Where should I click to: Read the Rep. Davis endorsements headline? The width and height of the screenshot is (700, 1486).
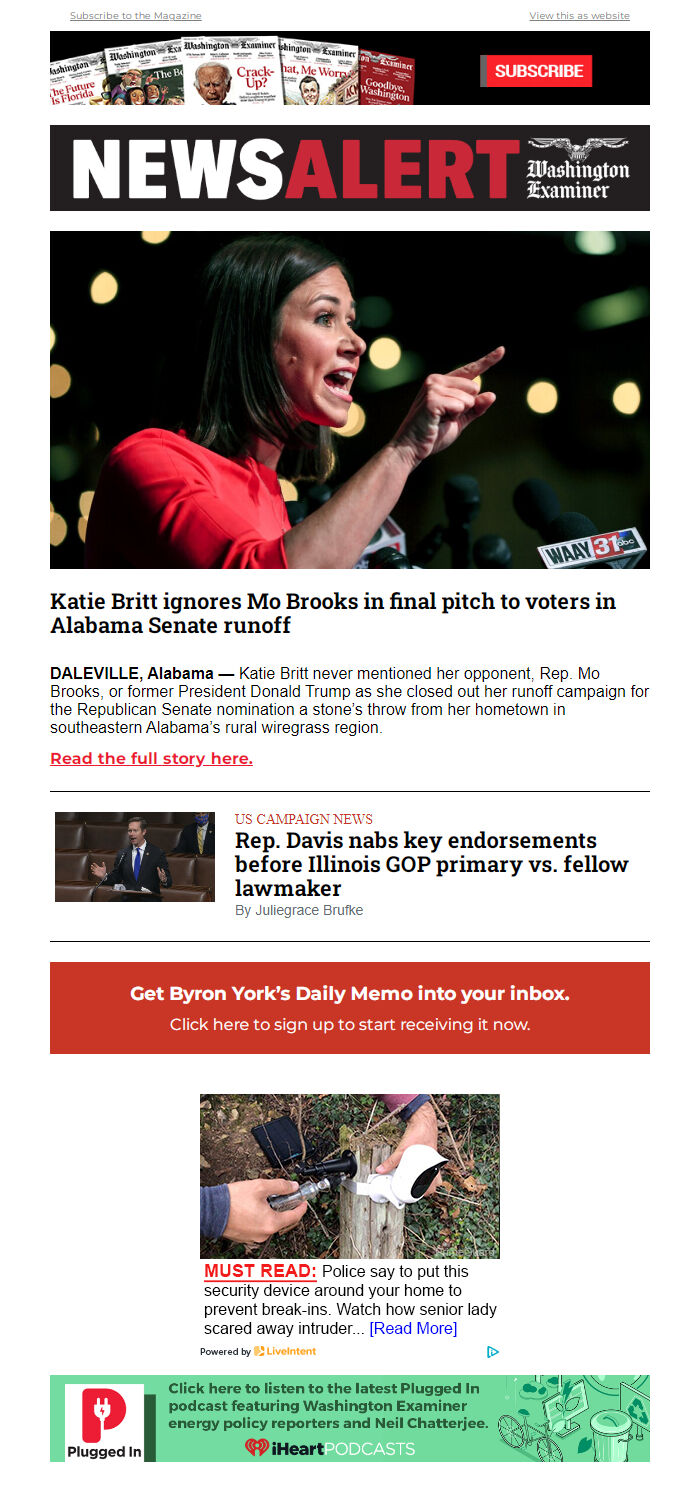click(431, 864)
